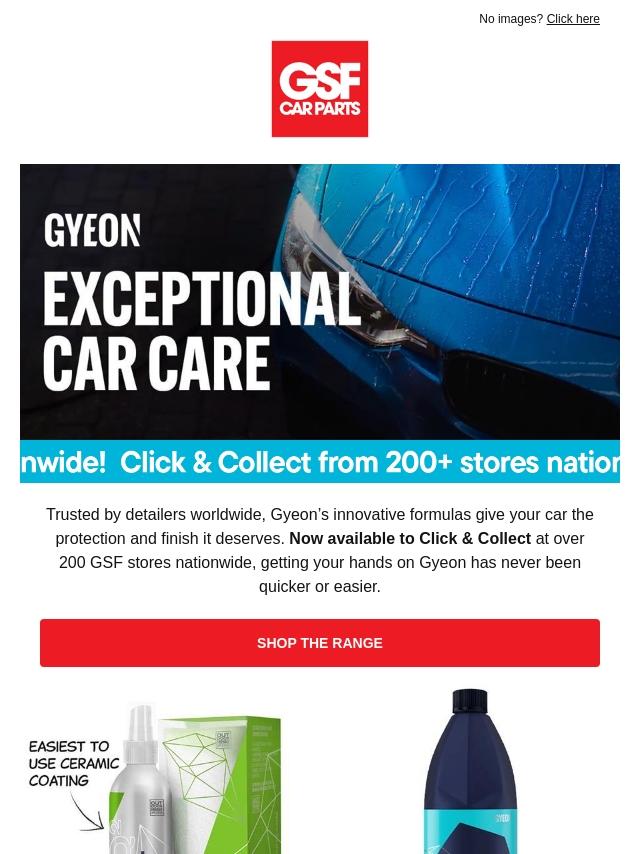Tap the 'Click here' no images link

click(572, 19)
